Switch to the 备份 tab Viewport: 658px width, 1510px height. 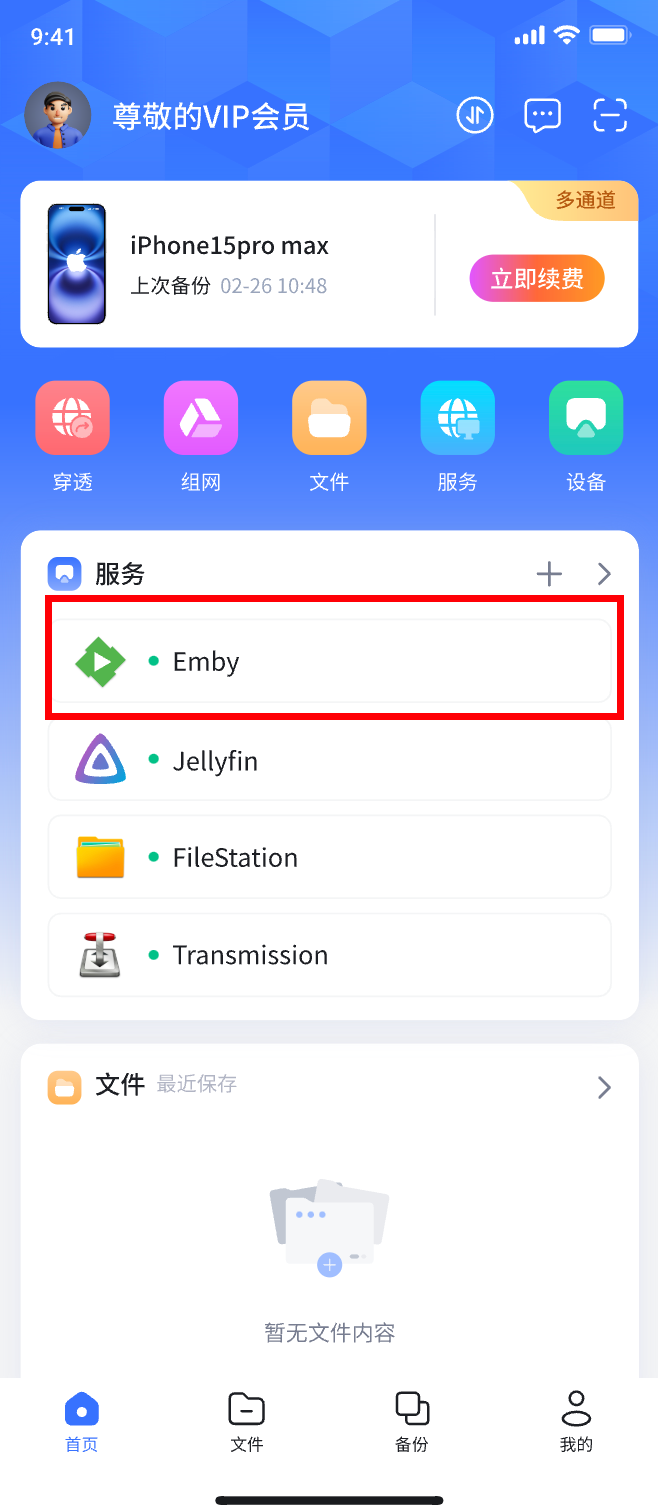tap(412, 1421)
